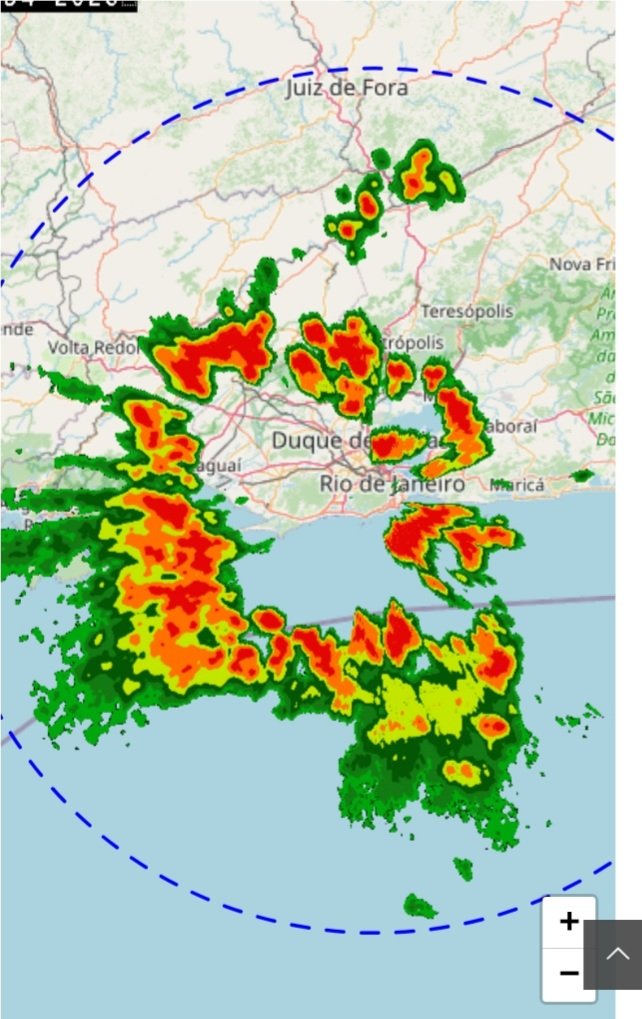Viewport: 642px width, 1019px height.
Task: Zoom out of the radar map
Action: click(569, 973)
